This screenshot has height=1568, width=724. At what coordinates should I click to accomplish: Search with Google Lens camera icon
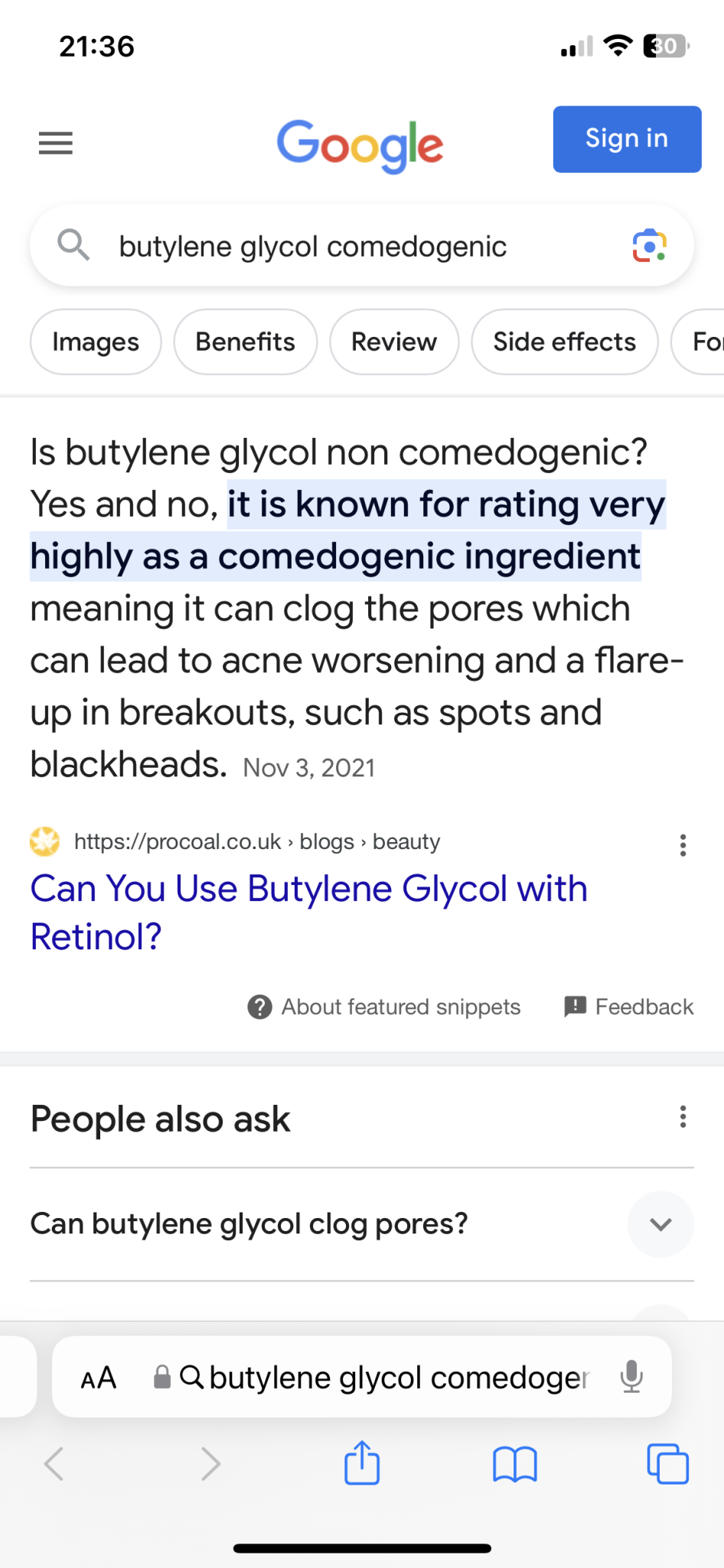tap(649, 247)
